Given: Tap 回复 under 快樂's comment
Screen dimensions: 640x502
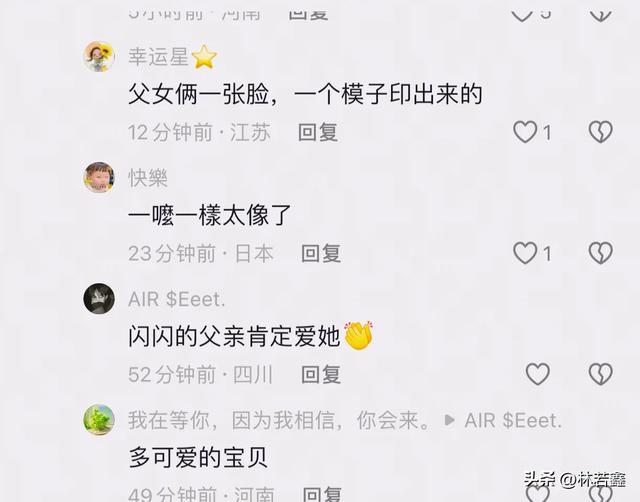Looking at the screenshot, I should tap(321, 253).
